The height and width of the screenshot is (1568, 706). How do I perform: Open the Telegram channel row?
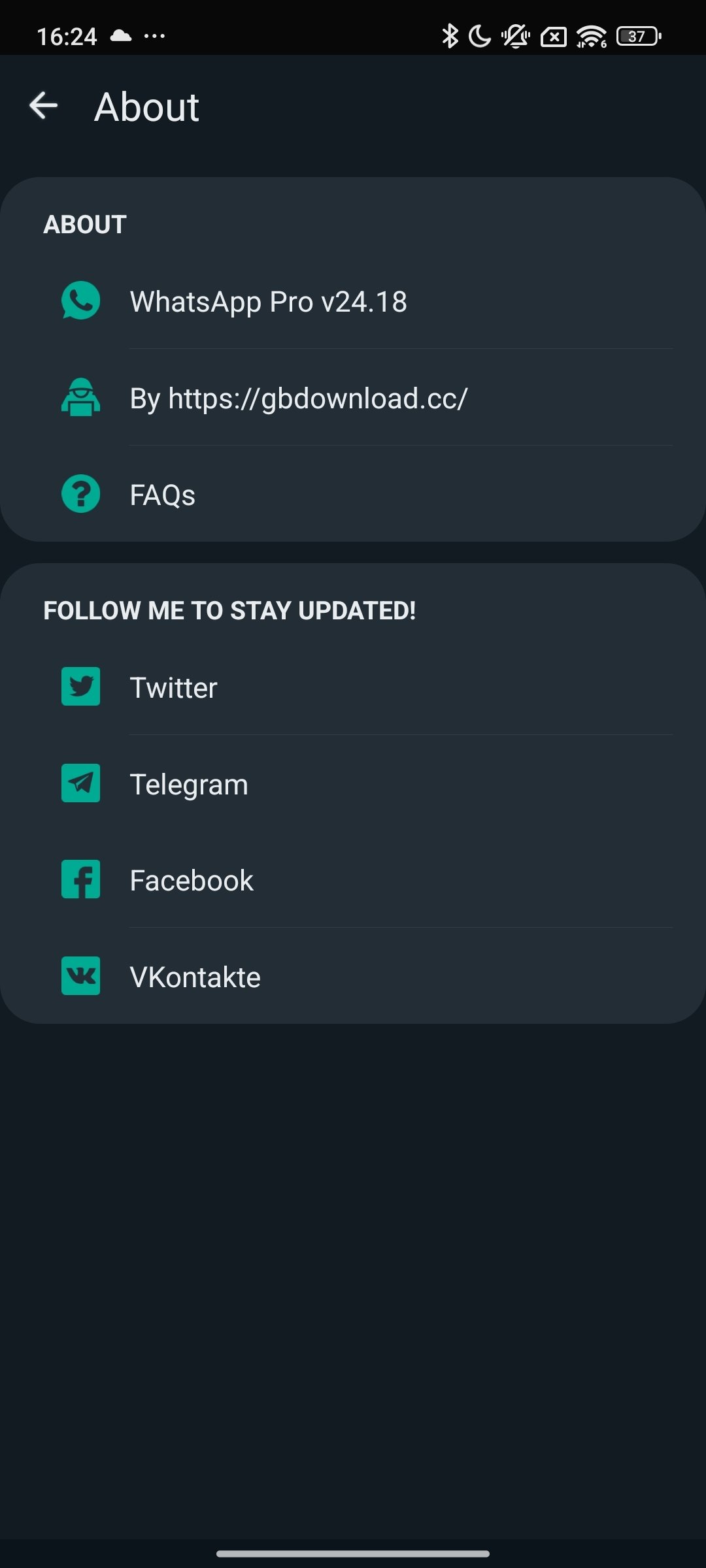[x=353, y=783]
